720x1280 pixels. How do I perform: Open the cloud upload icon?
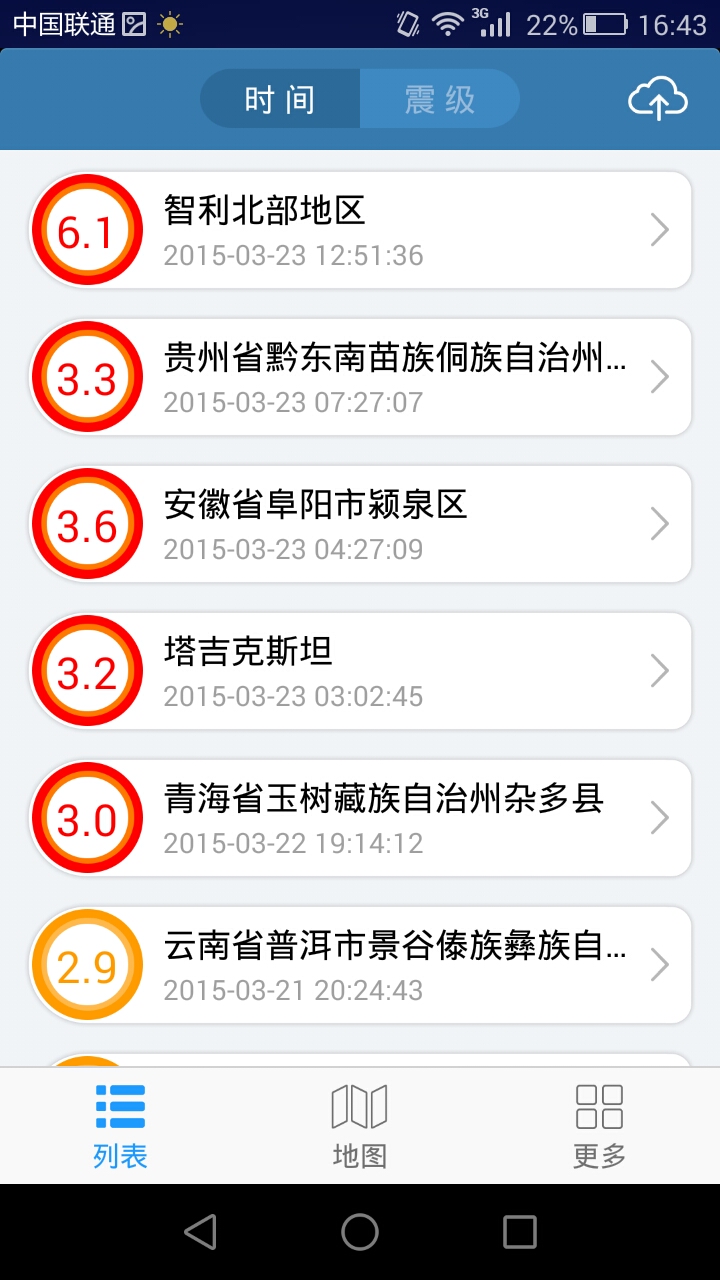(x=657, y=99)
